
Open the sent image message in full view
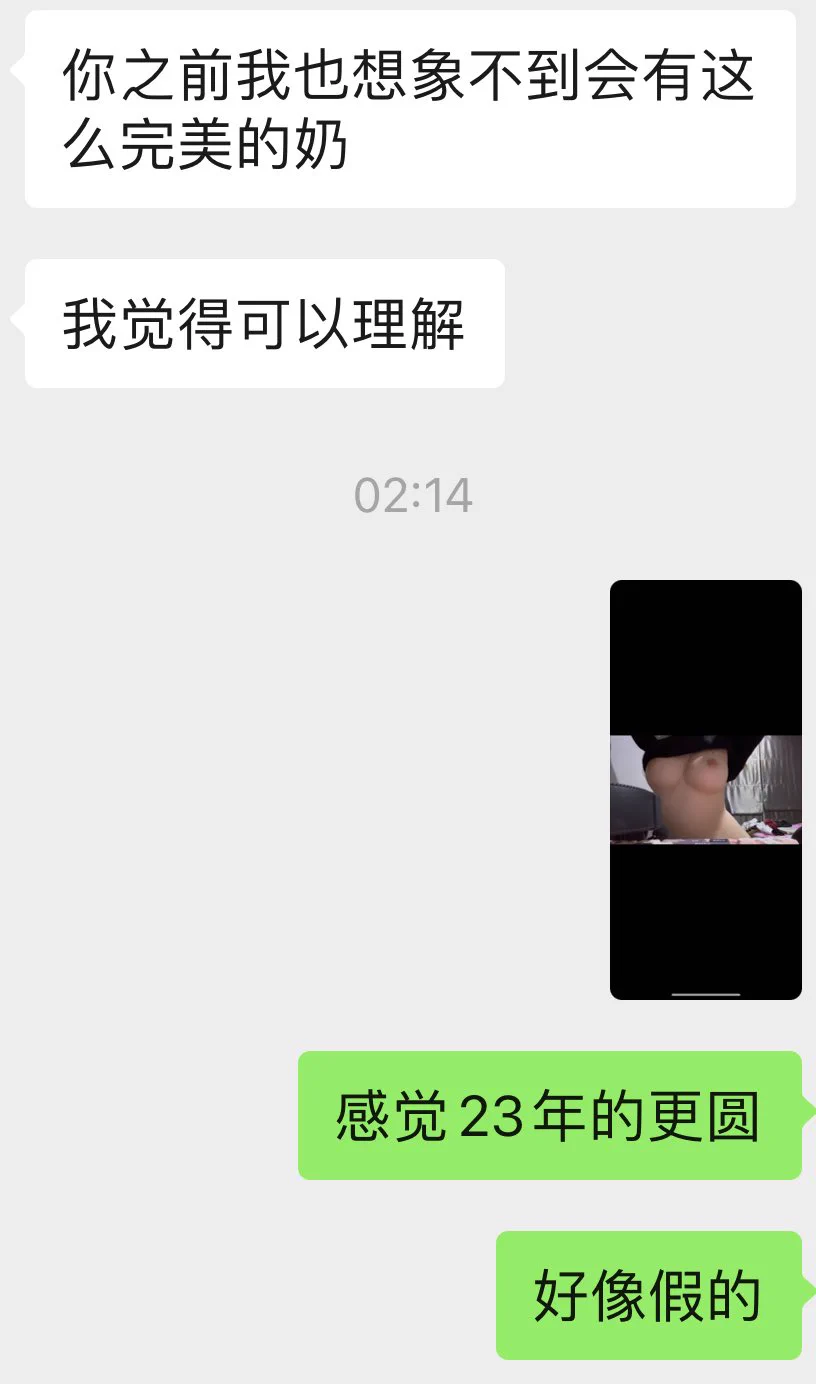pos(705,789)
